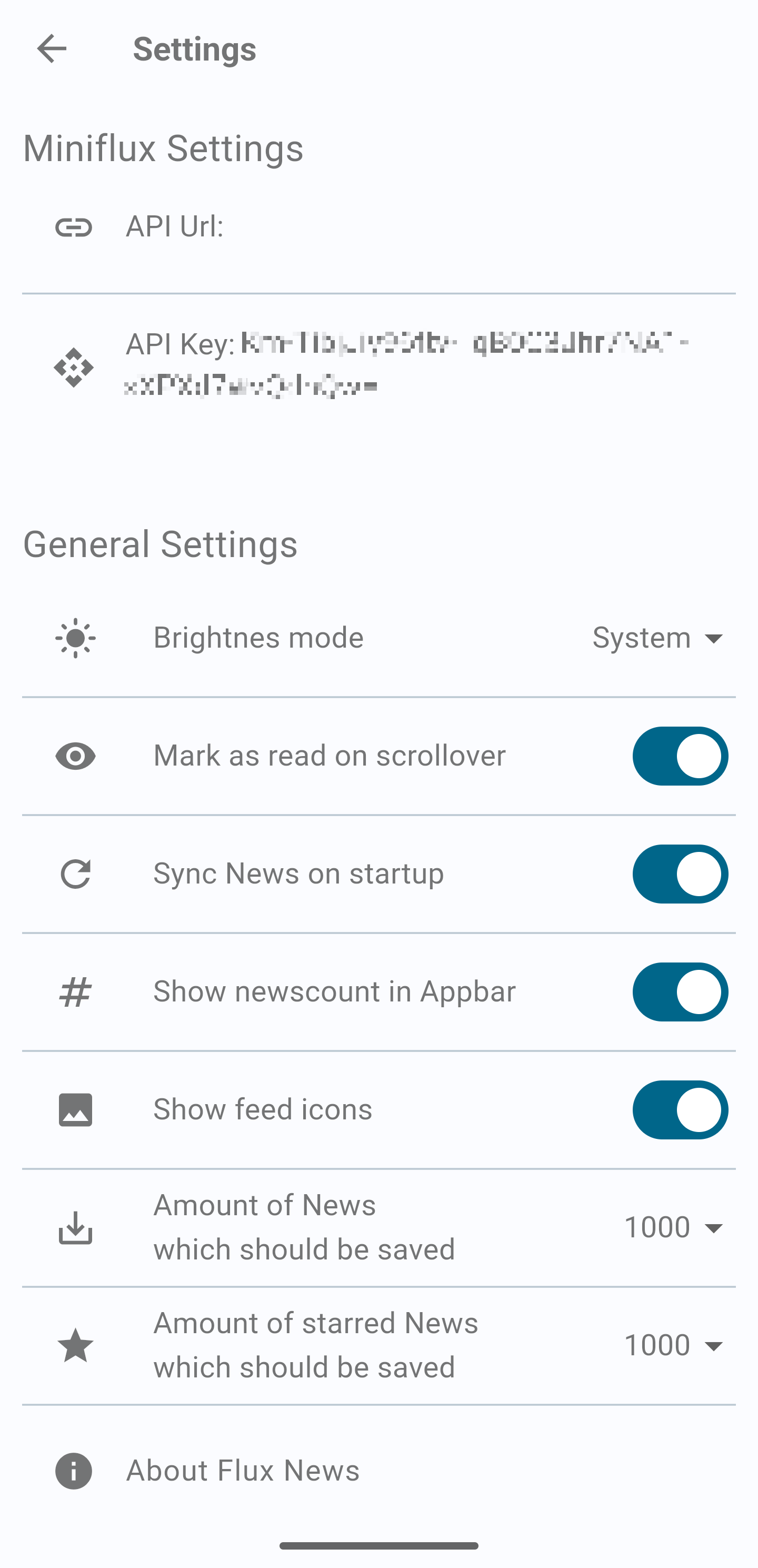Open About Flux News
Viewport: 758px width, 1568px height.
[379, 1471]
